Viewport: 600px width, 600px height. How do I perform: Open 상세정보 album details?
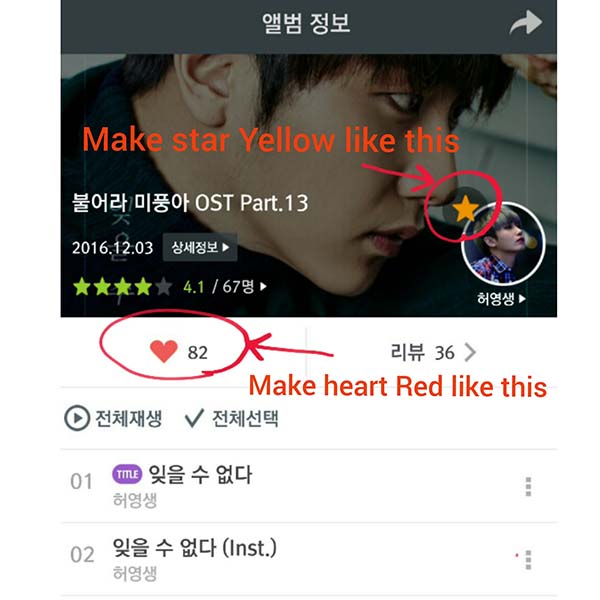[x=201, y=246]
